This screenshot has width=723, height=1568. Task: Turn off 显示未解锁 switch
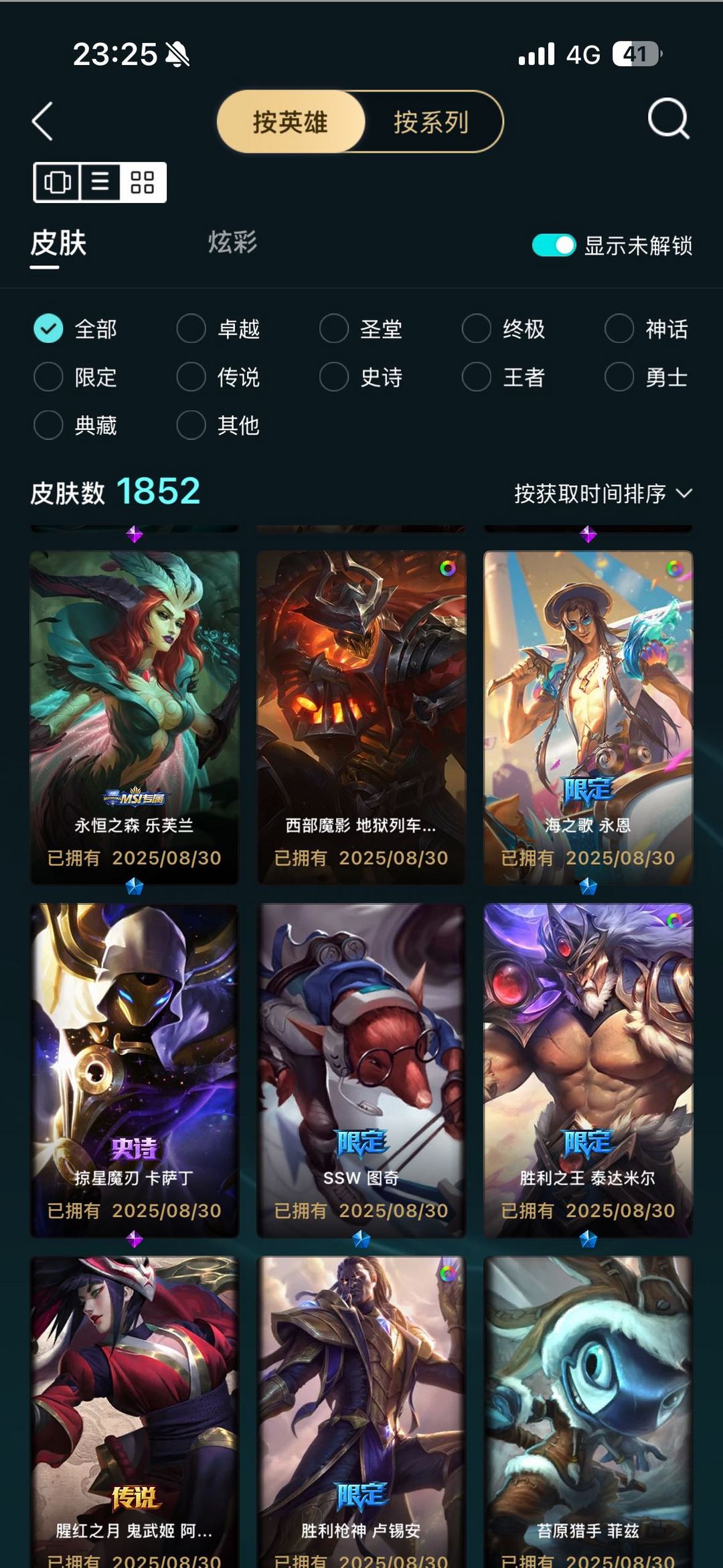(554, 245)
